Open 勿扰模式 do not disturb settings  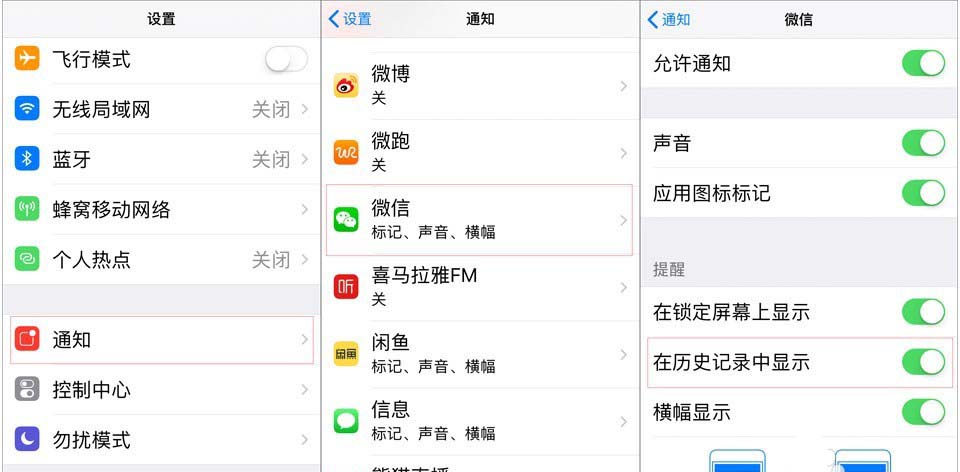[x=160, y=440]
